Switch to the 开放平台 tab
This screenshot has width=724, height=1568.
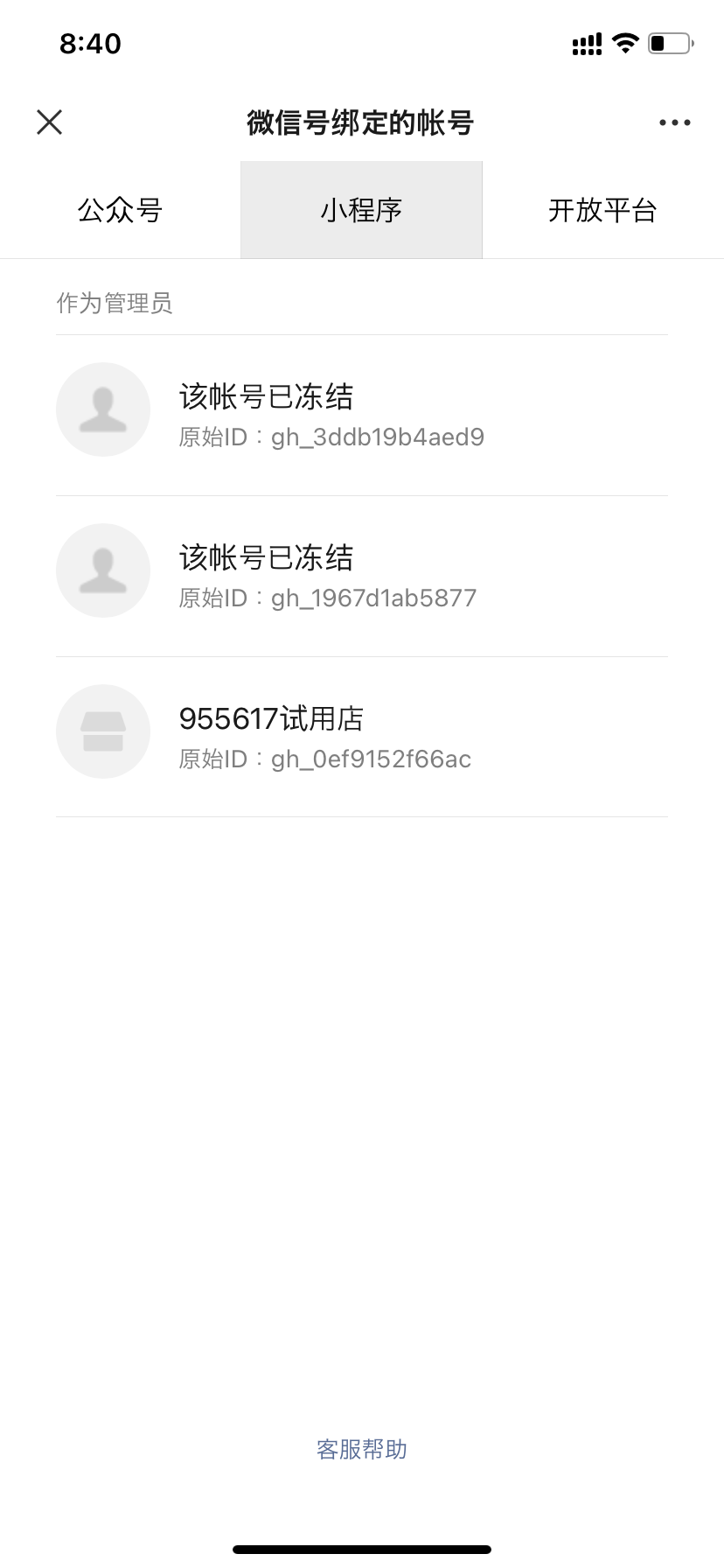tap(602, 210)
